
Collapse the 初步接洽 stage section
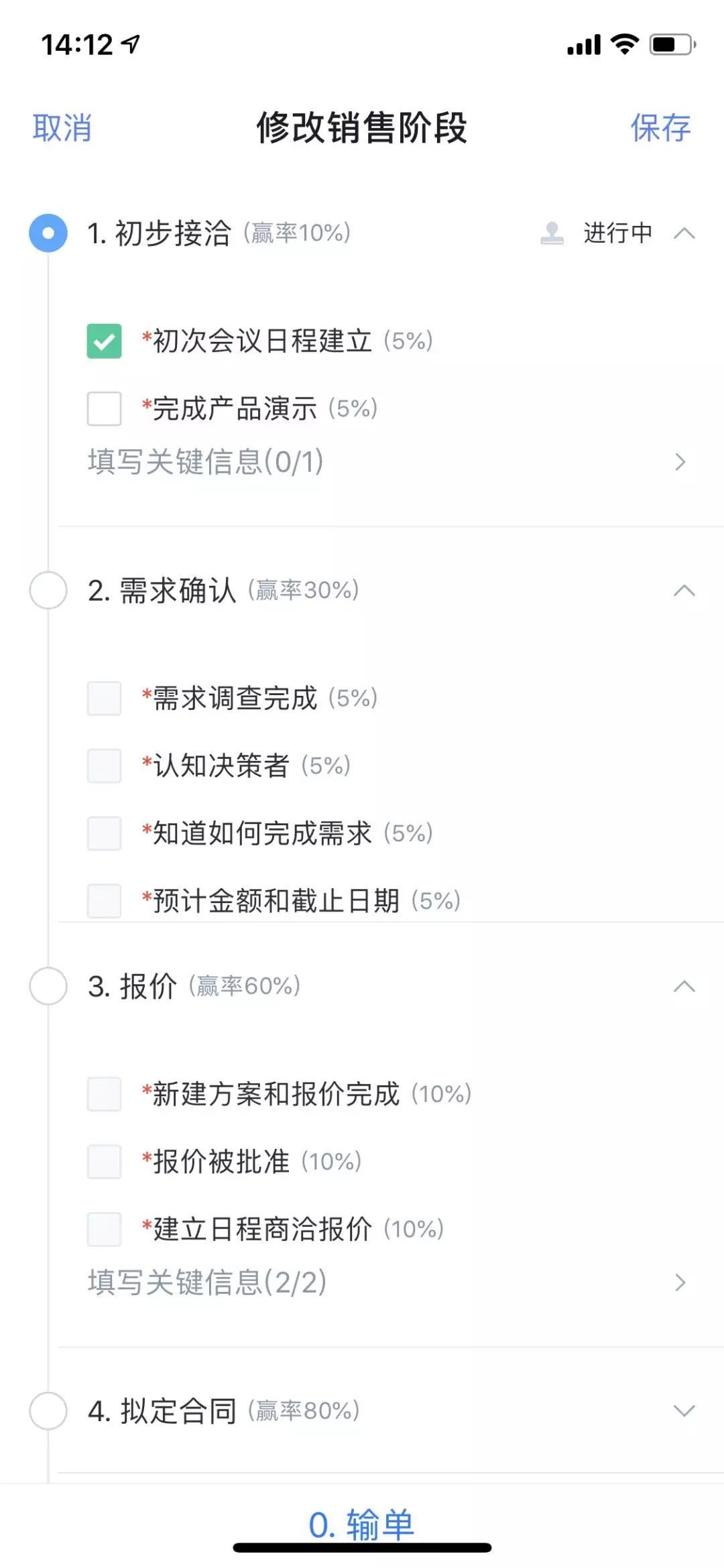point(684,233)
